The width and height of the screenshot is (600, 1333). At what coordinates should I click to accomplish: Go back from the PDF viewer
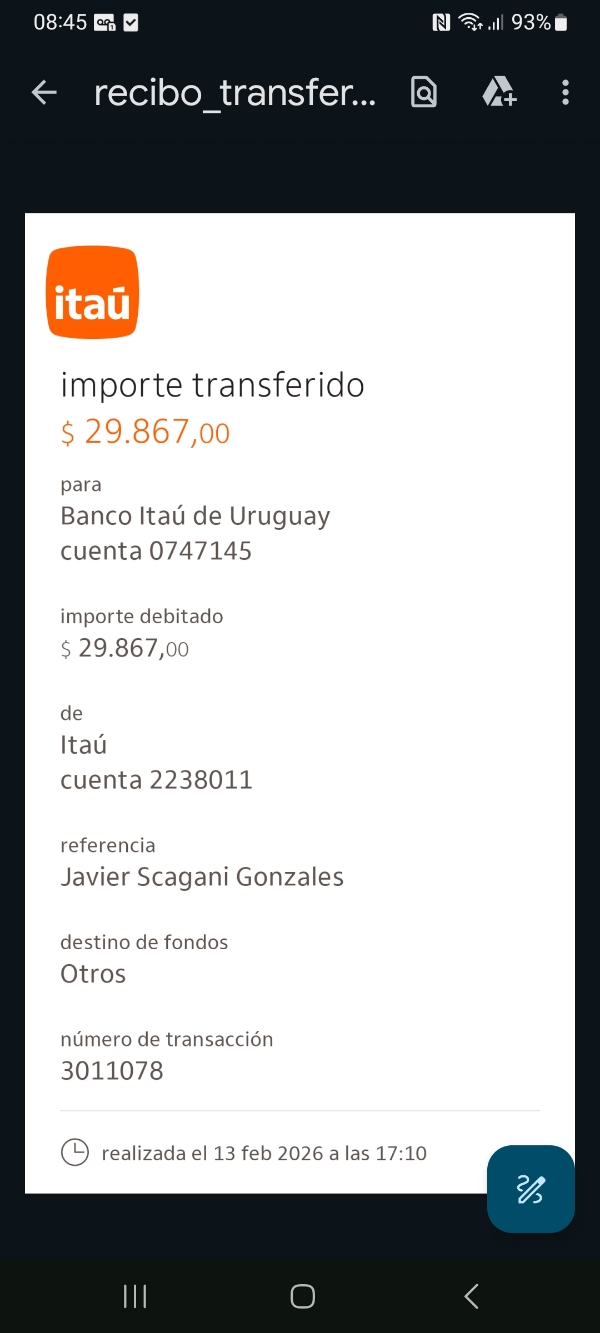(x=44, y=93)
